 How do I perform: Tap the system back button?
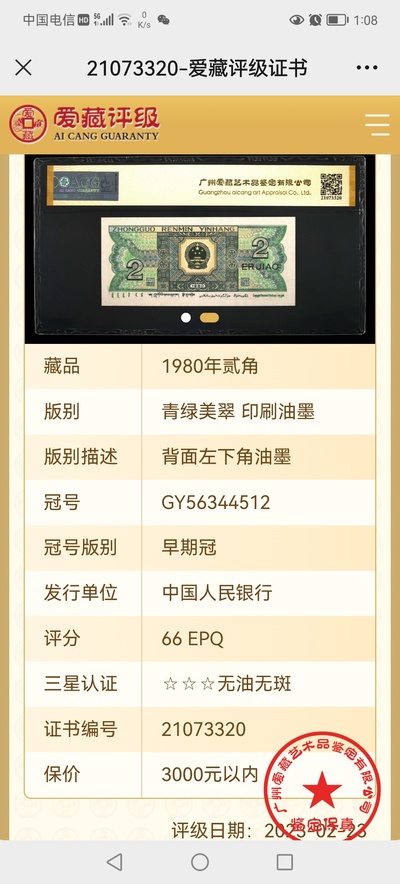pos(114,861)
